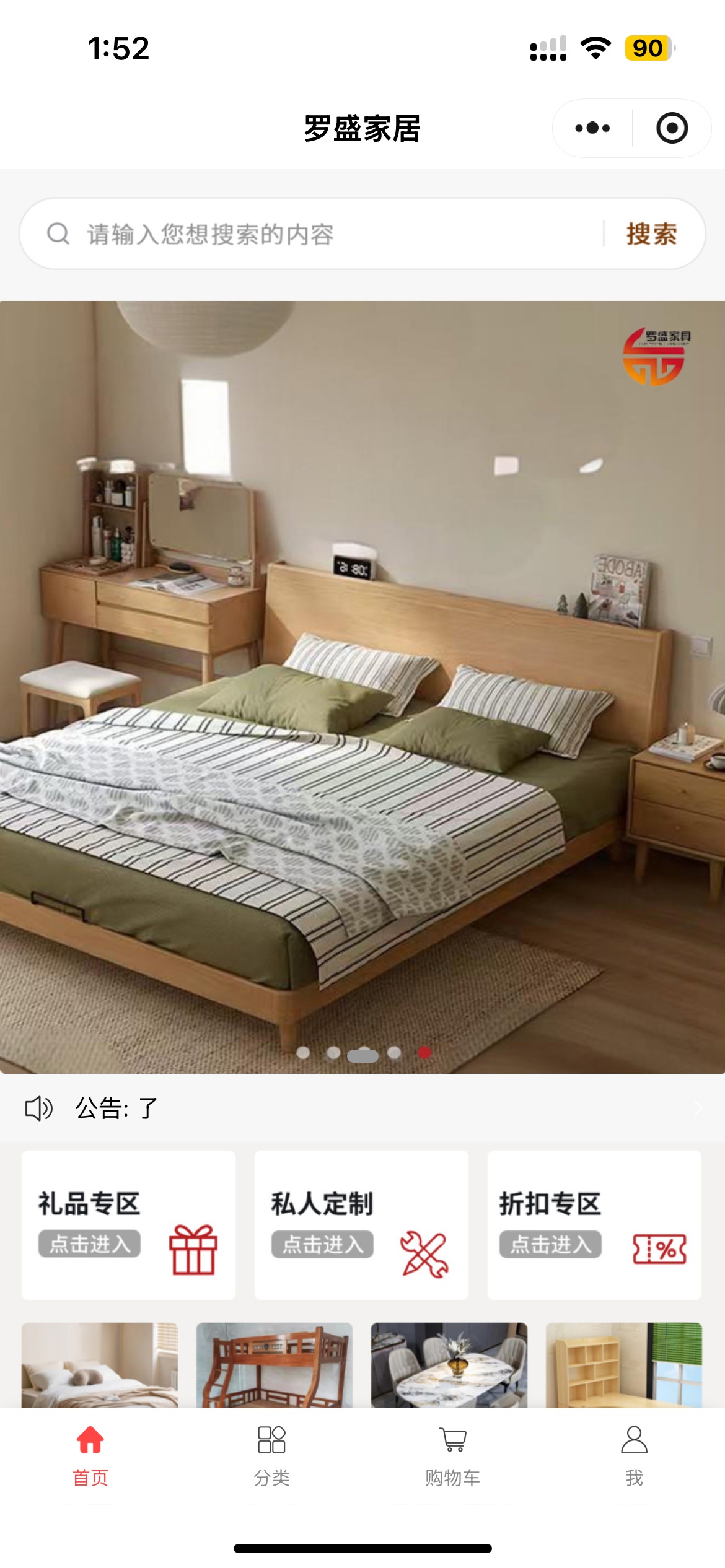Viewport: 725px width, 1568px height.
Task: Go to the 我 profile tab
Action: (634, 1454)
